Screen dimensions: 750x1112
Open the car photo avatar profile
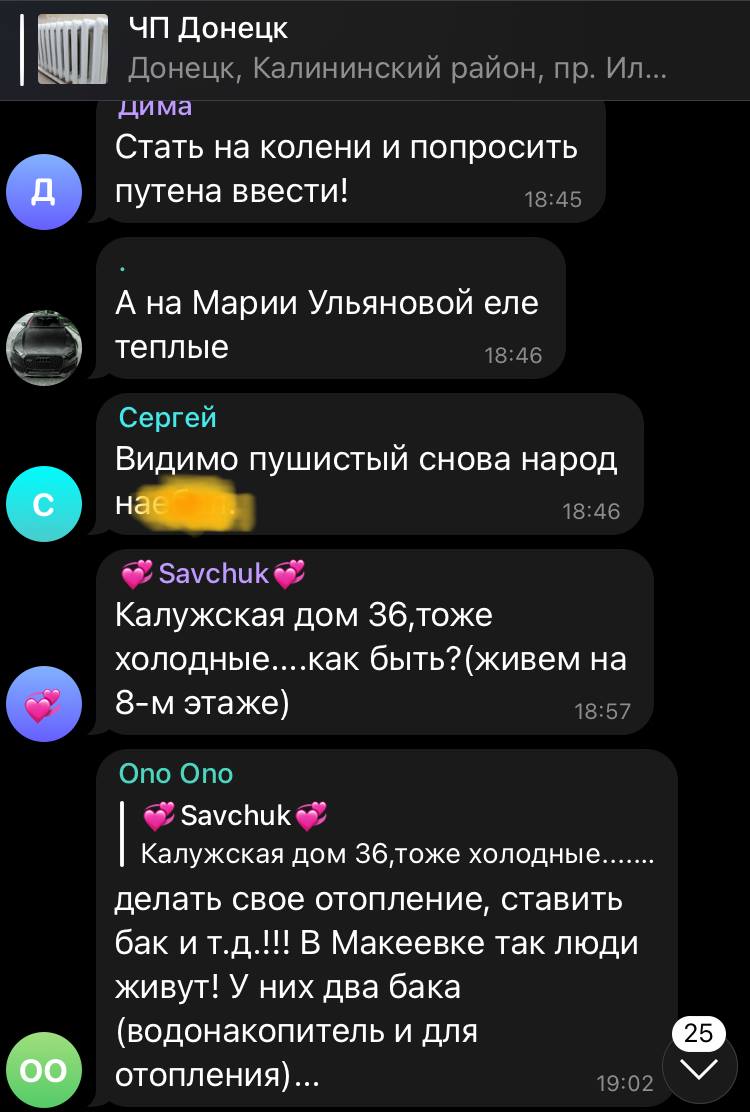point(43,348)
